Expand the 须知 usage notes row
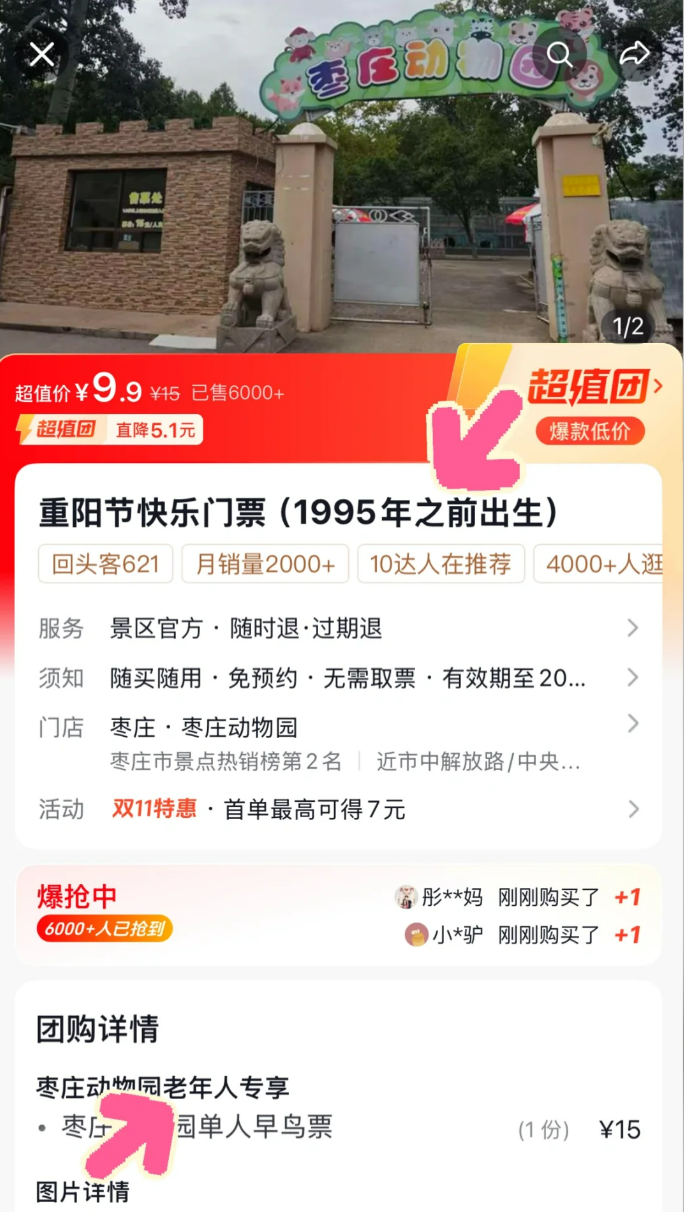This screenshot has width=684, height=1212. pos(338,678)
